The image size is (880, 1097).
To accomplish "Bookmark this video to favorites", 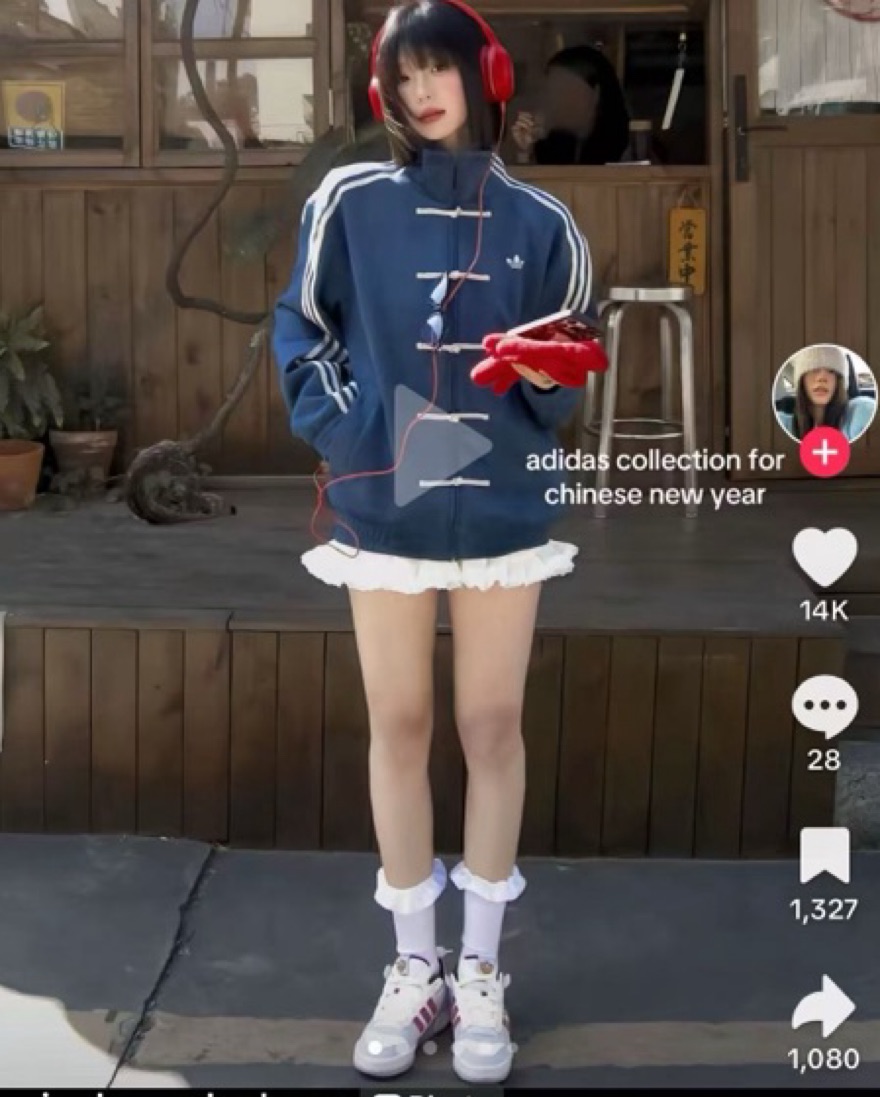I will click(x=824, y=856).
